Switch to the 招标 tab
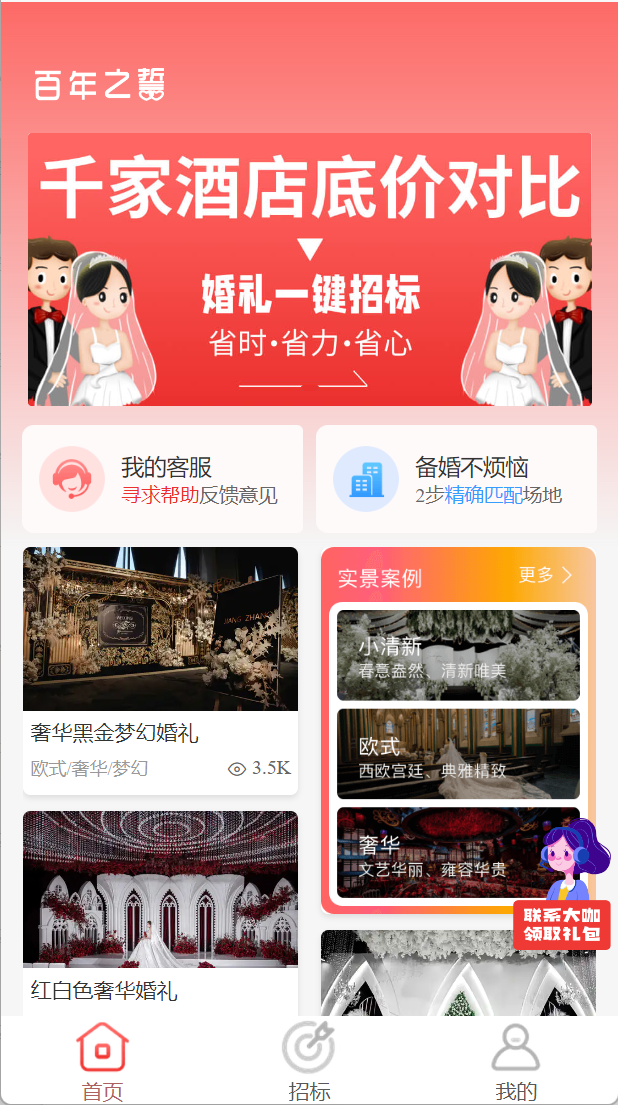618x1105 pixels. 309,1060
